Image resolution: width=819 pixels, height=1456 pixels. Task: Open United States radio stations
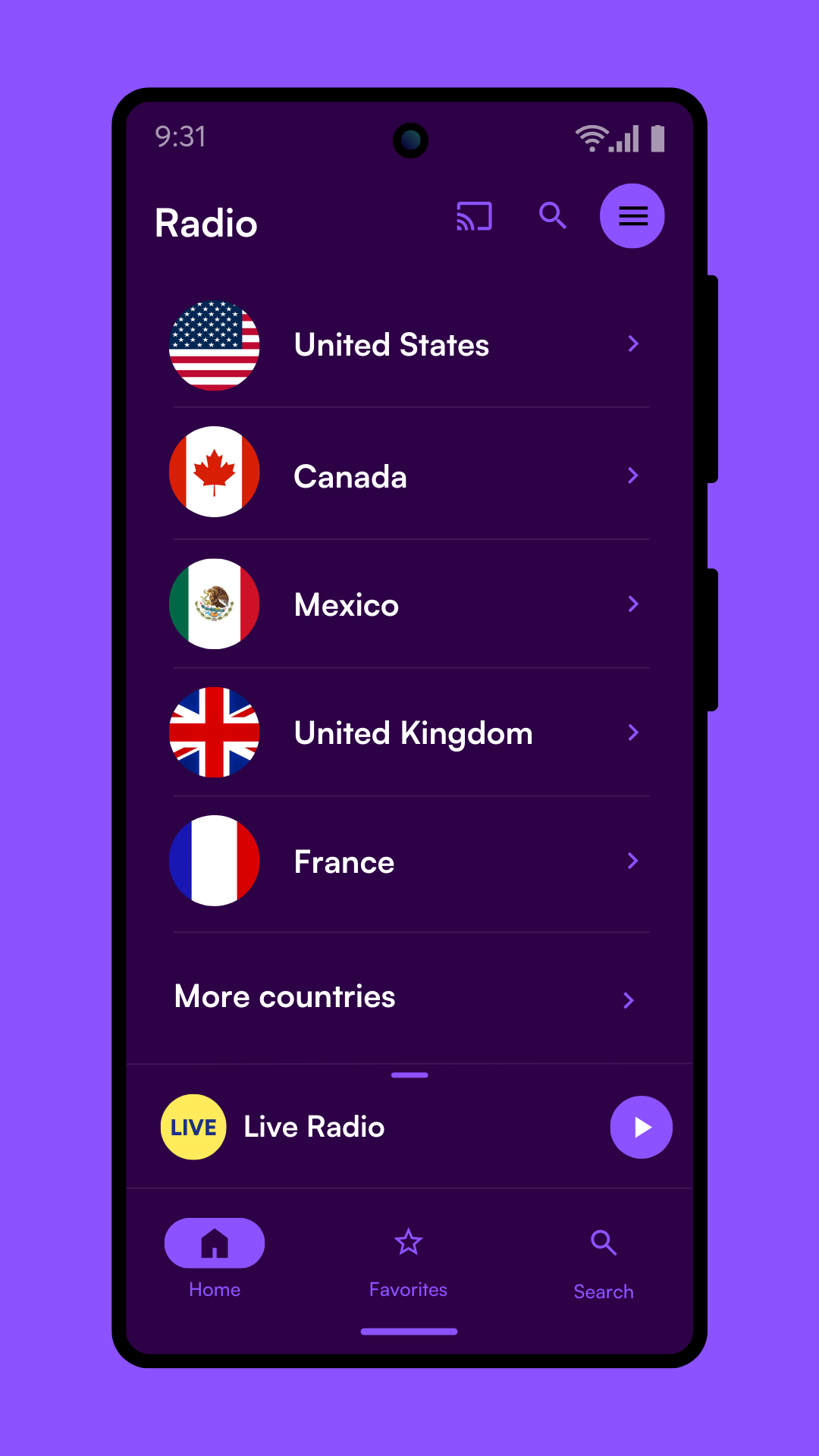pos(409,345)
